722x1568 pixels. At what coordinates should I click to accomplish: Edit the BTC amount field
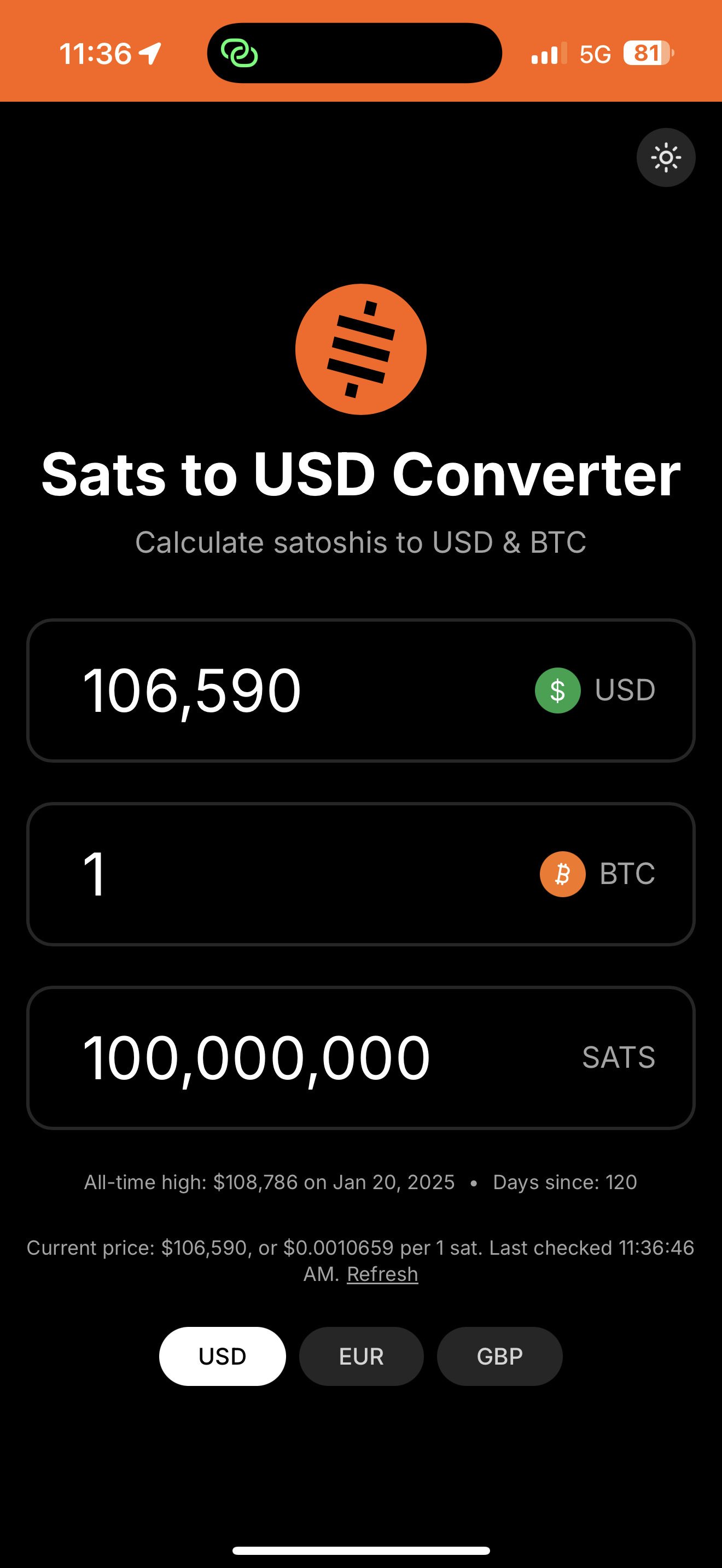361,874
